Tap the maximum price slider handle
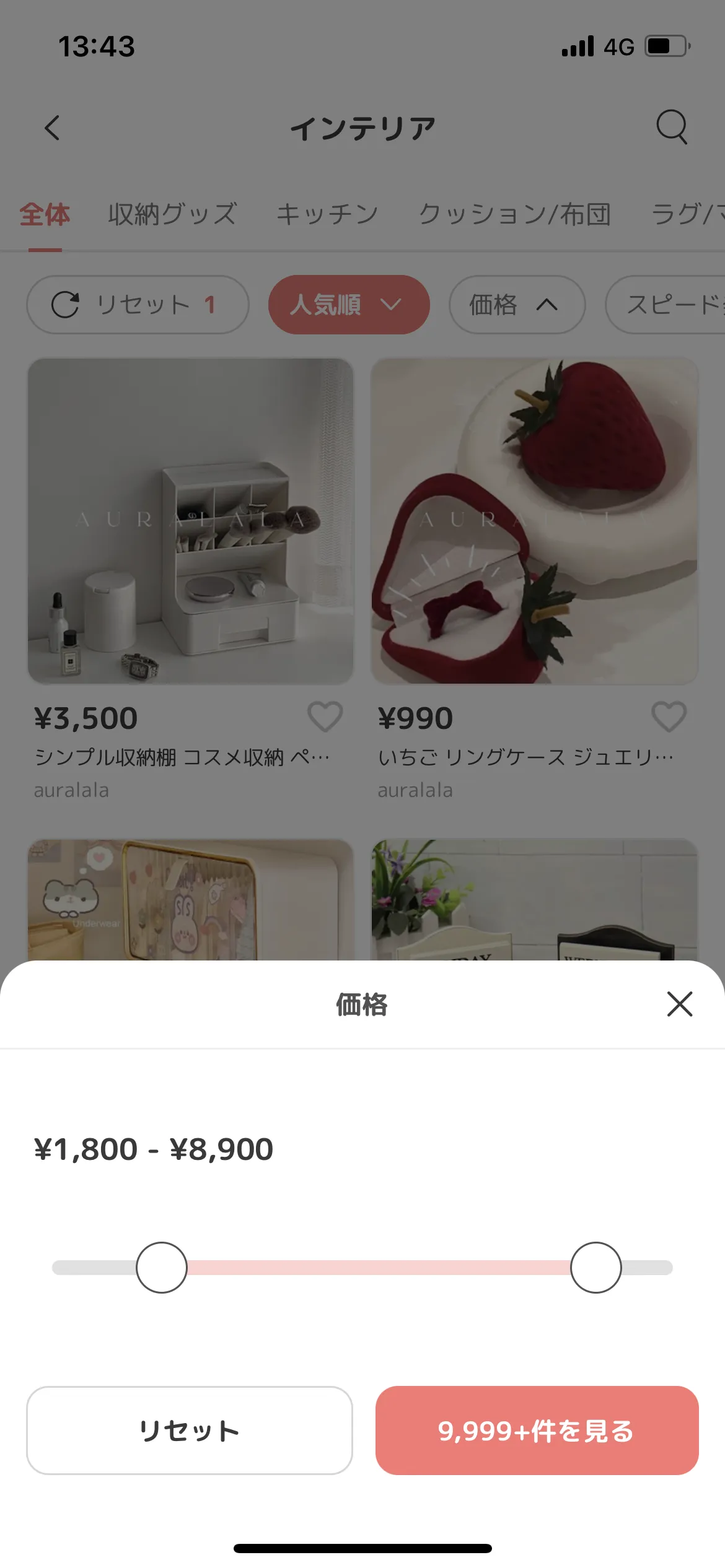This screenshot has height=1568, width=725. 596,1268
